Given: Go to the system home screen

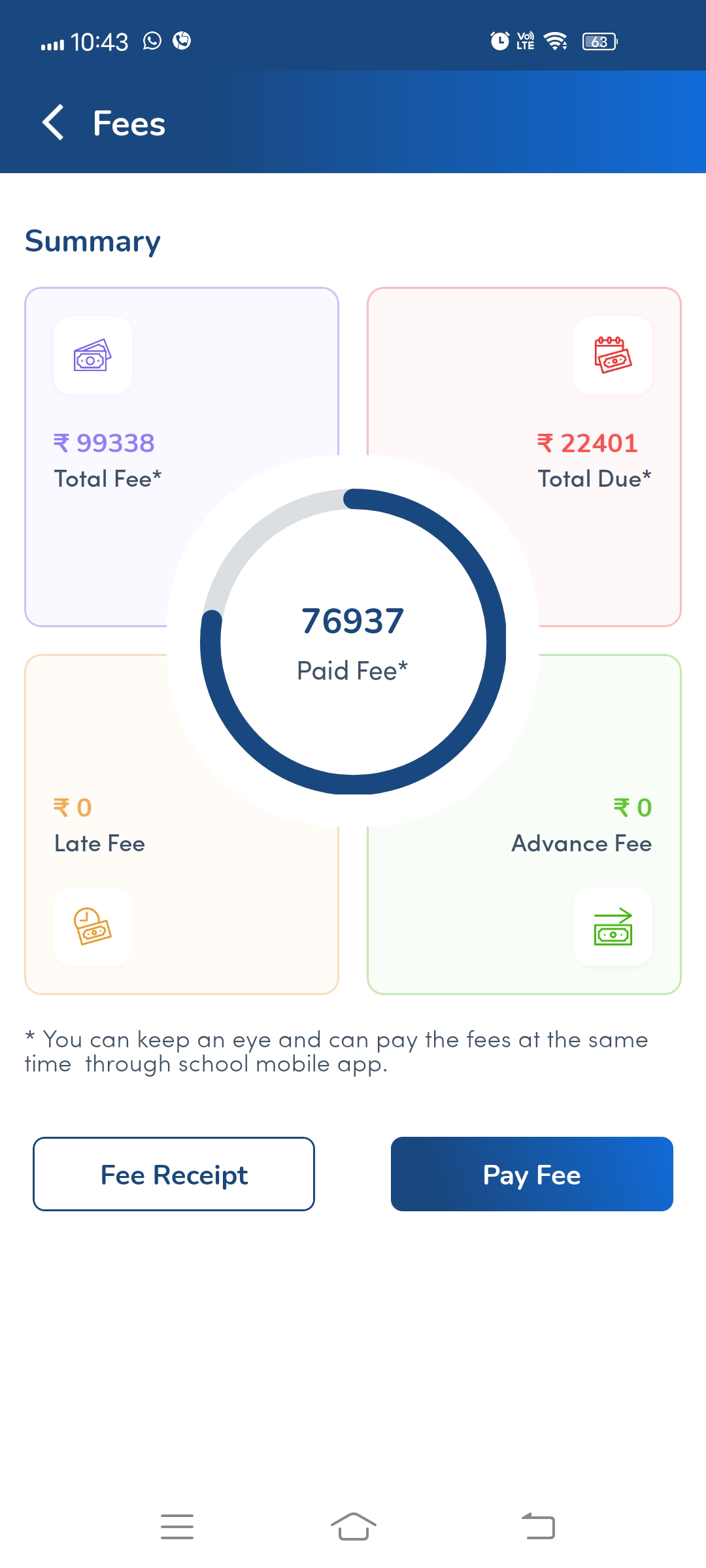Looking at the screenshot, I should tap(353, 1526).
